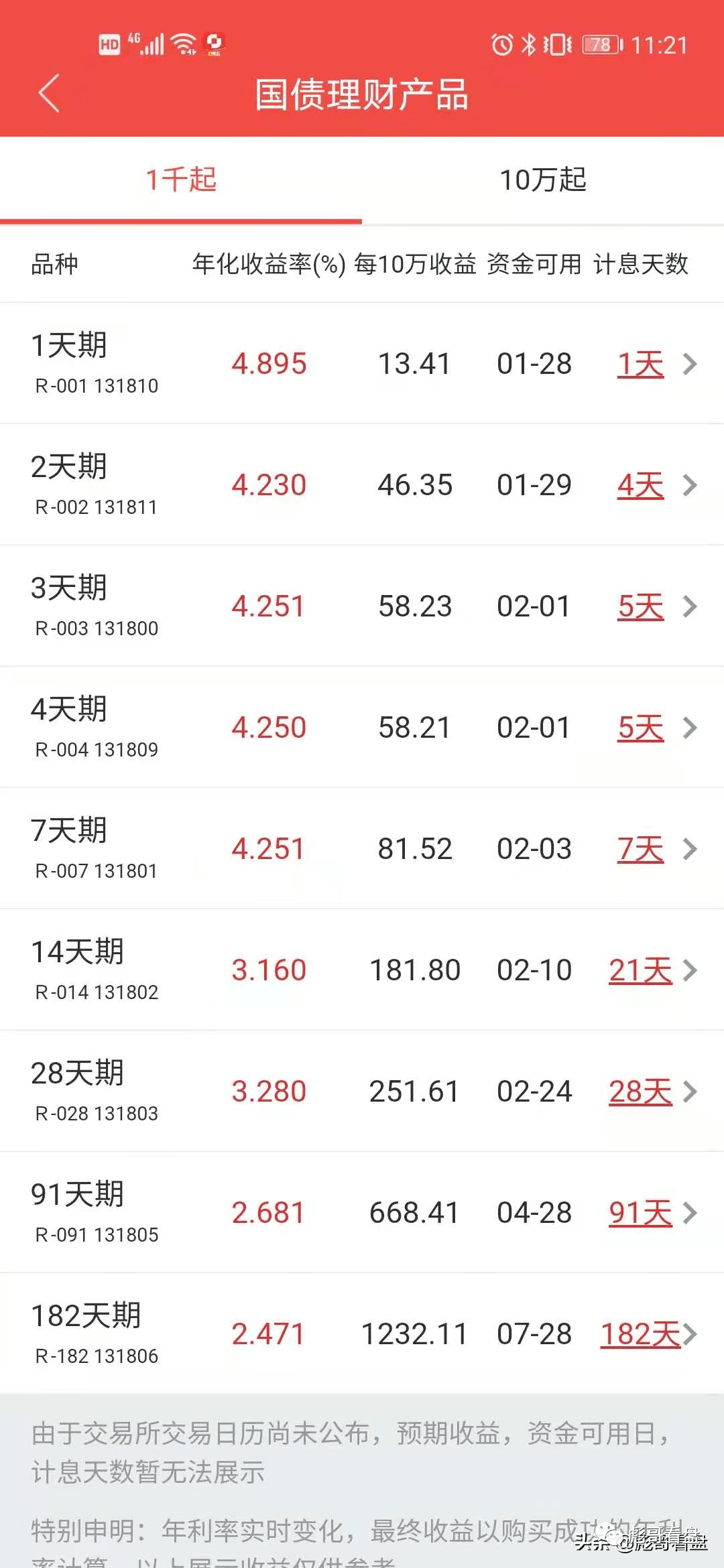Open the 1天期 R-001 product row
This screenshot has height=1568, width=724.
(362, 364)
